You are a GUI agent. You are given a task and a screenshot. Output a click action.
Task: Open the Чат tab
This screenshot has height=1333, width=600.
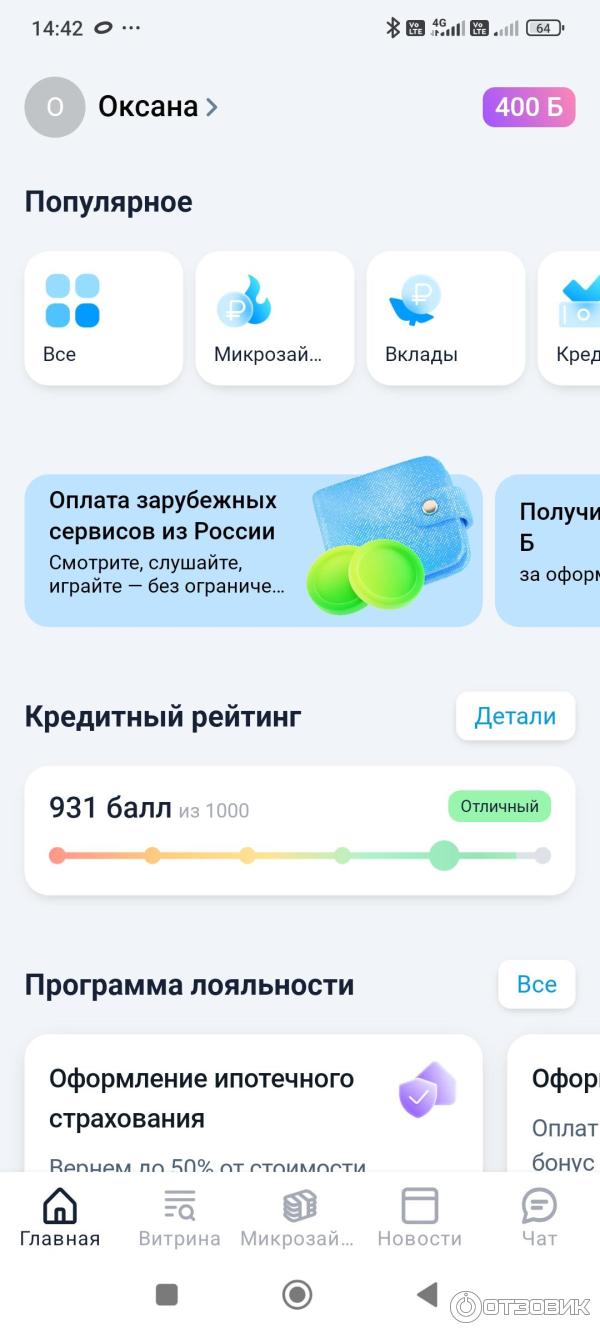pyautogui.click(x=539, y=1217)
